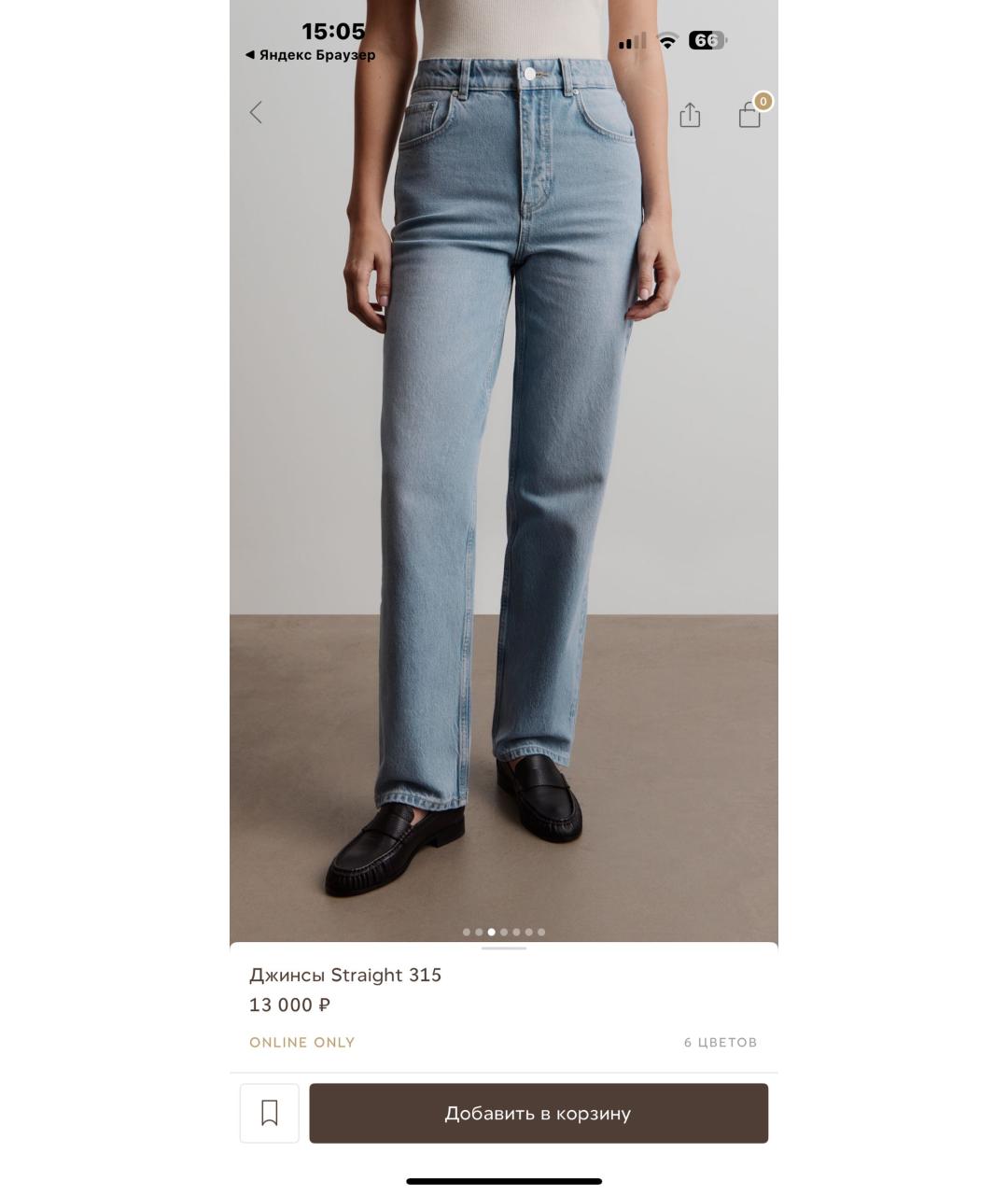
Task: Tap 'Добавить в корзину' button
Action: [539, 1113]
